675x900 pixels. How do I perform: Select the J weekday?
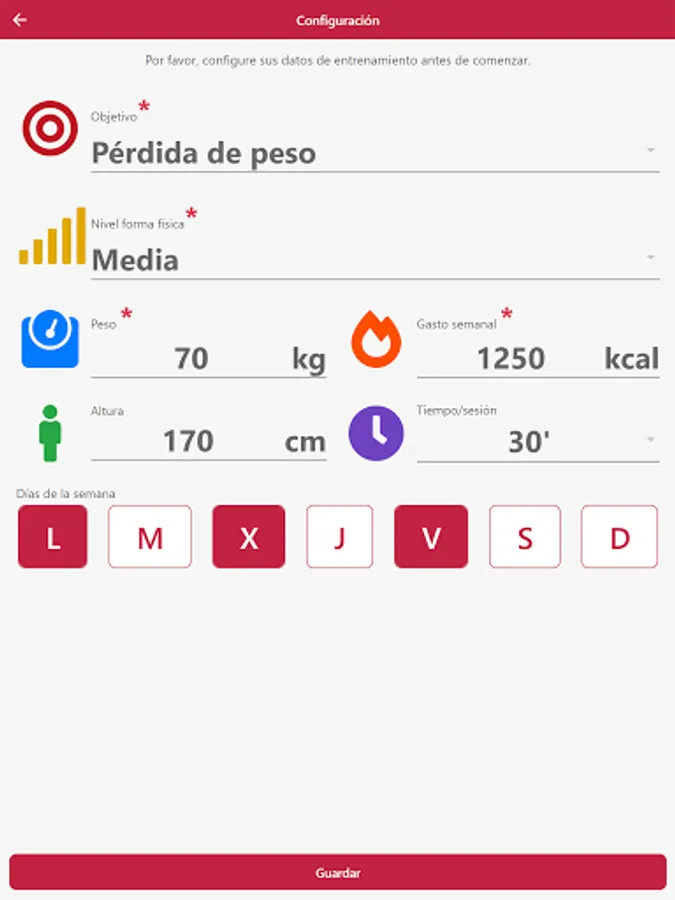339,537
